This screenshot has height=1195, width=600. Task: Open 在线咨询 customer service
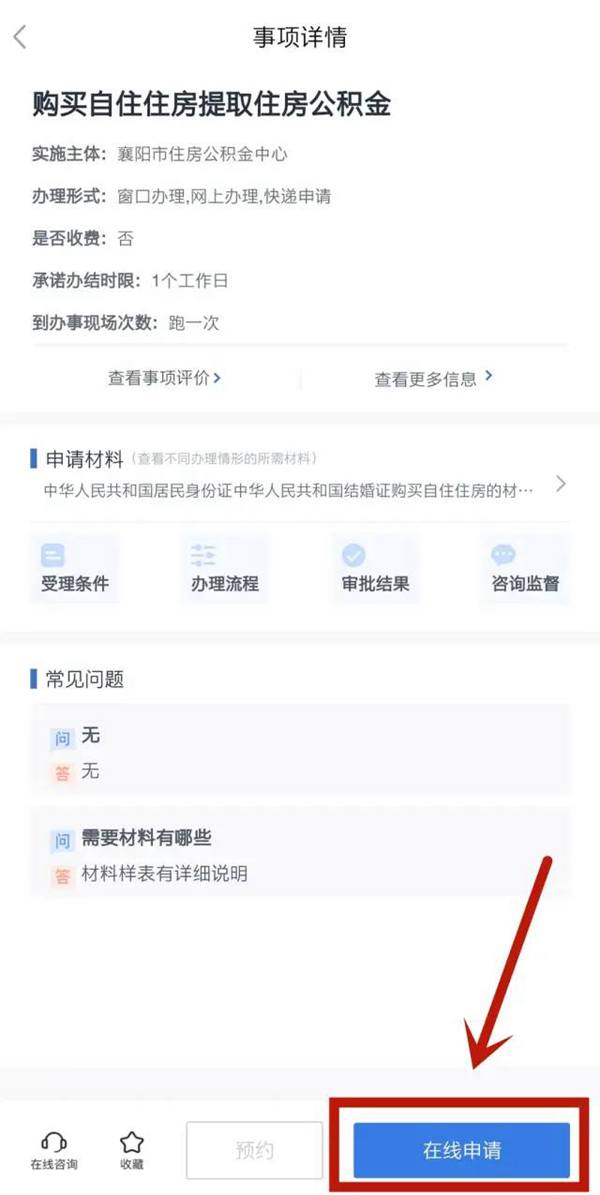point(53,1151)
